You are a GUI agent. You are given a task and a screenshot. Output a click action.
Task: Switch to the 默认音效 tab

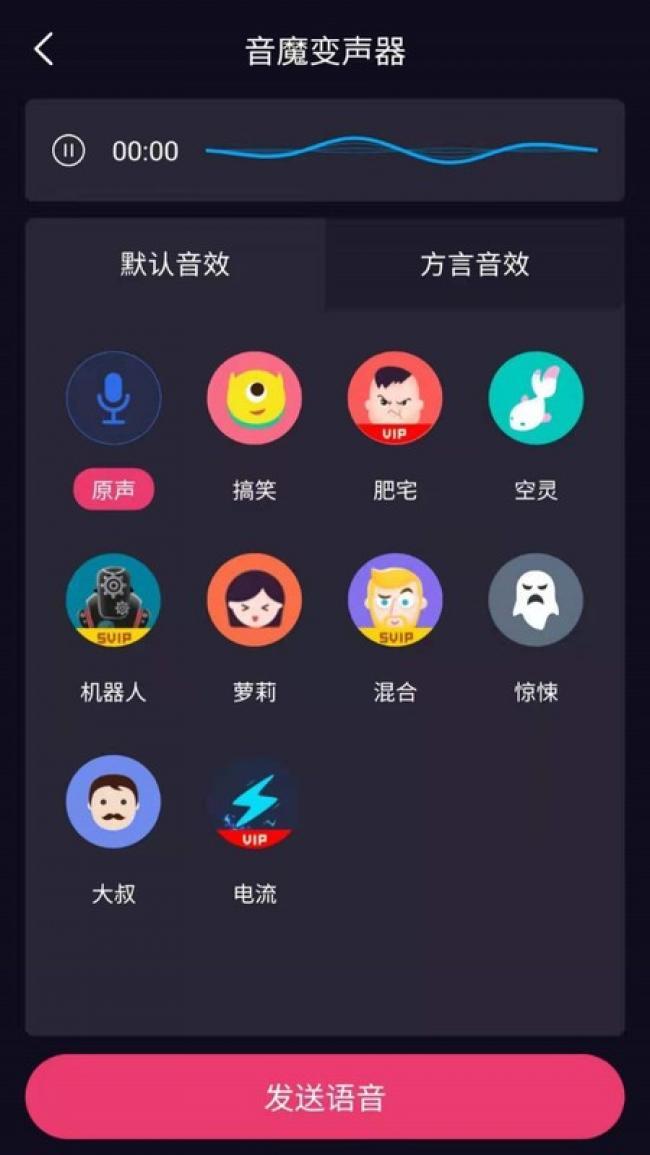pos(175,264)
